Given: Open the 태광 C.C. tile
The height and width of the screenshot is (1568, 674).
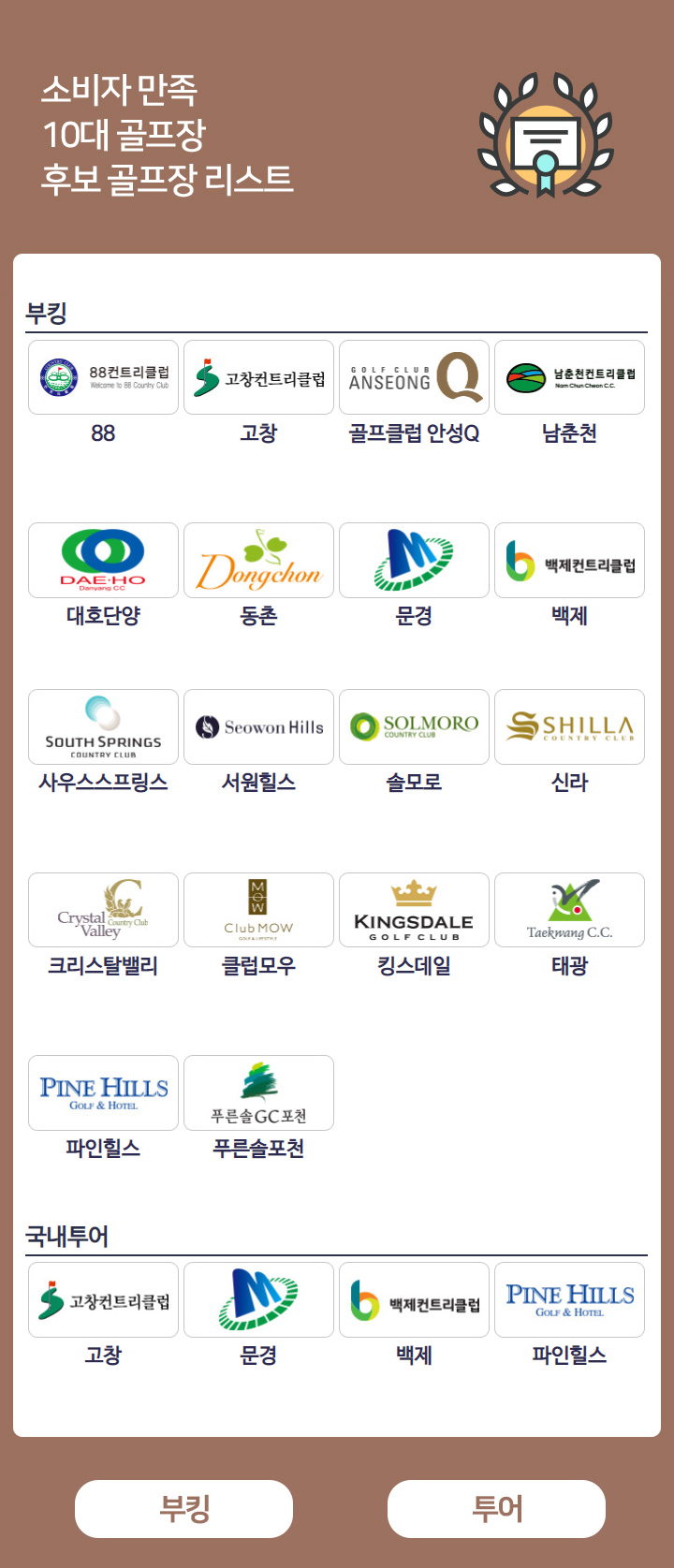Looking at the screenshot, I should (569, 910).
